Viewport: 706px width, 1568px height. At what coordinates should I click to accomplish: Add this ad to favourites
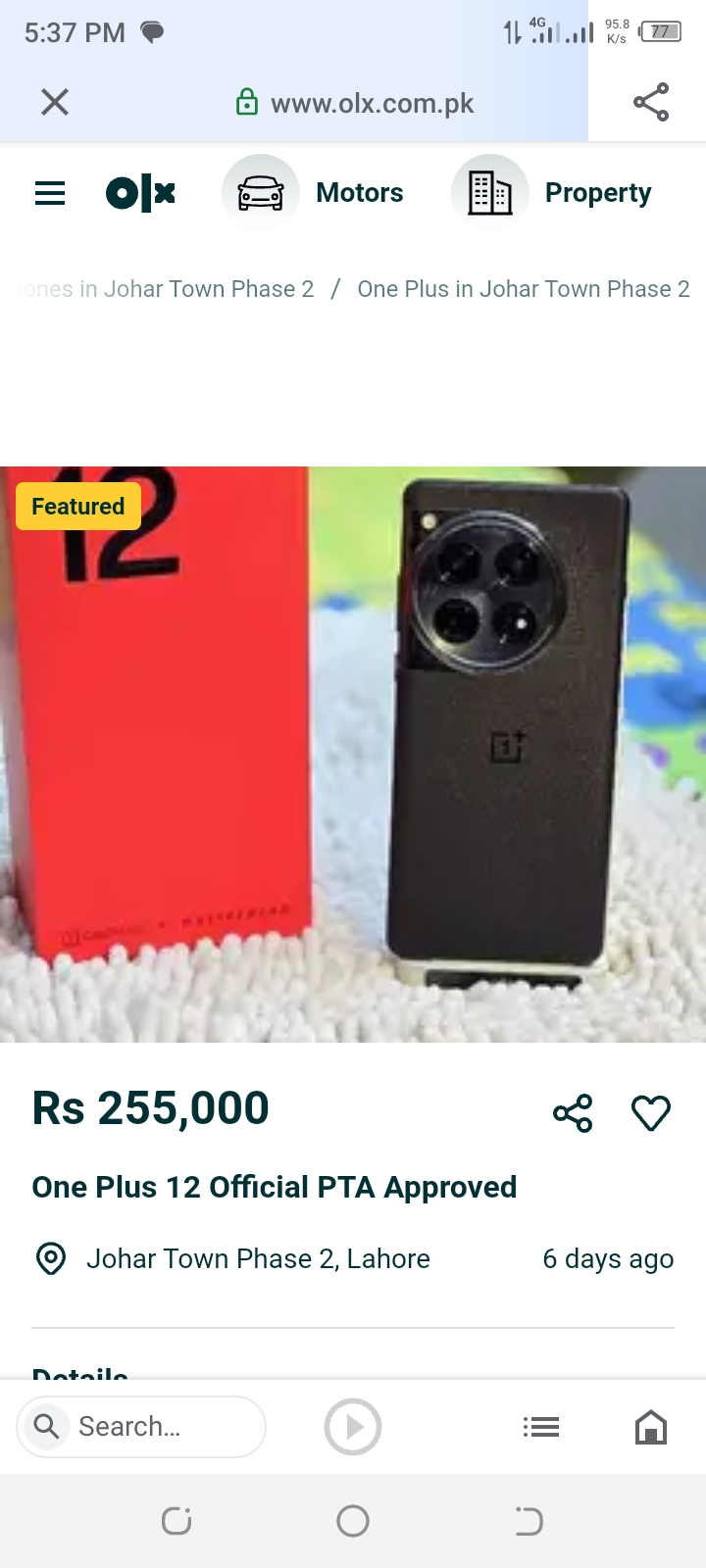[x=650, y=1113]
